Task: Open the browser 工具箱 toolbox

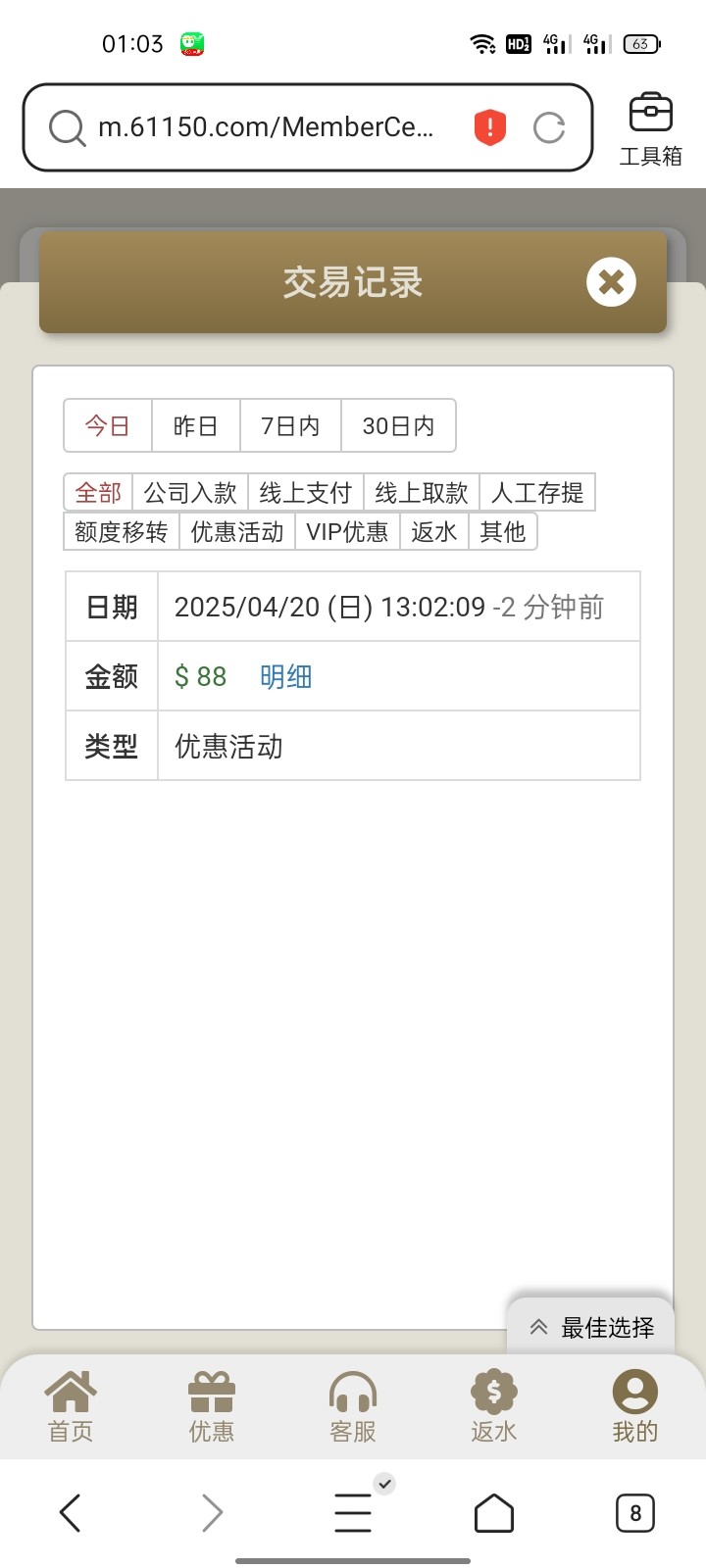Action: [x=650, y=129]
